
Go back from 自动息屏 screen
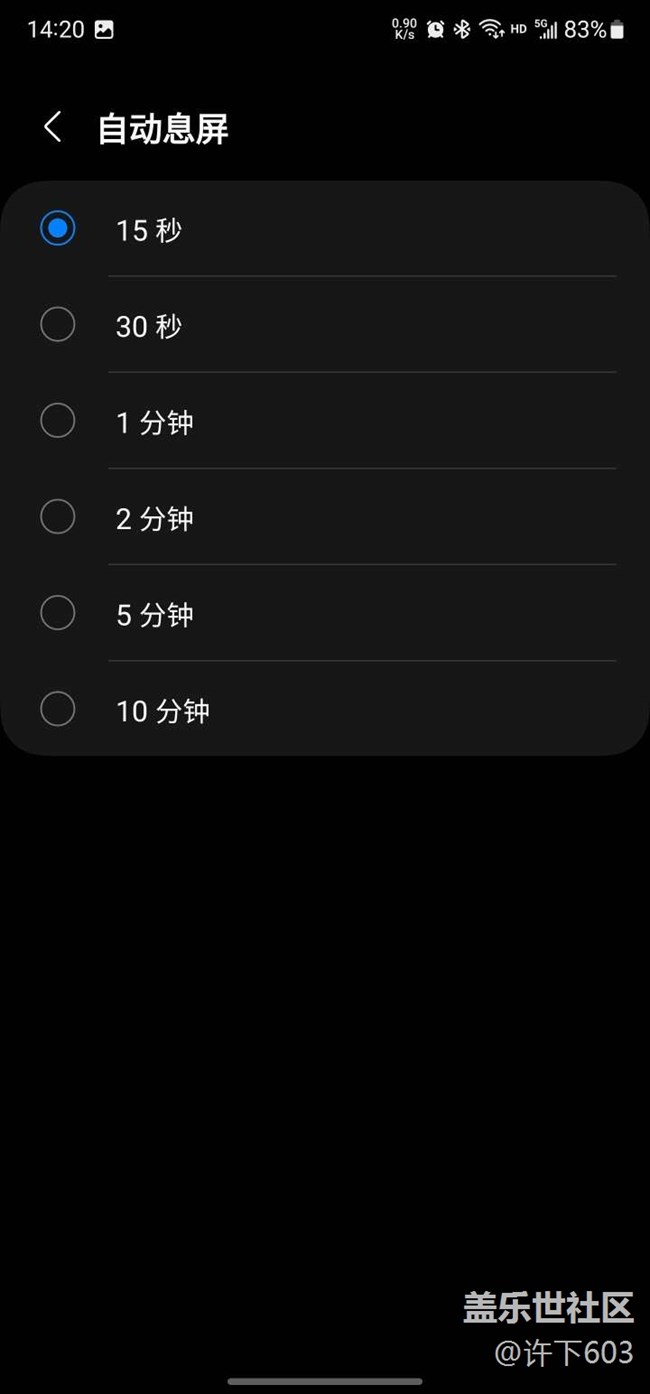(x=53, y=127)
